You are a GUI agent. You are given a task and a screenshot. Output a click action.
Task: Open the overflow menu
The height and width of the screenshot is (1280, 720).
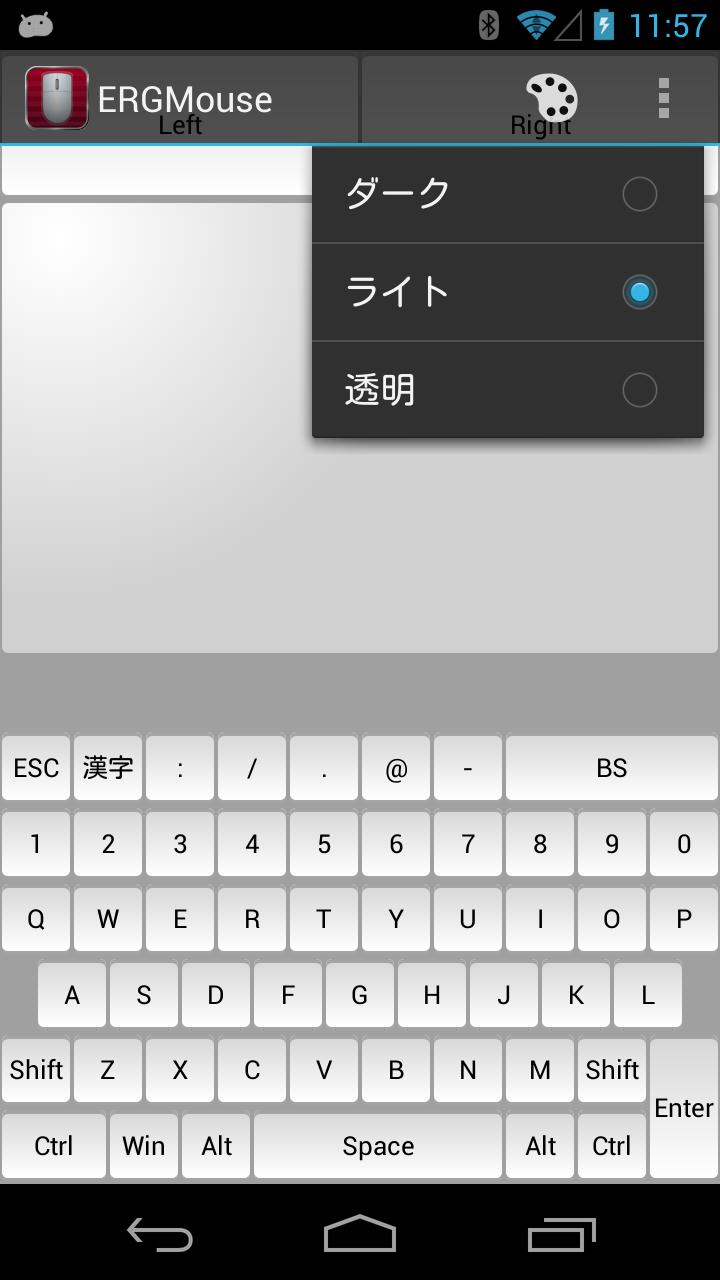pos(663,98)
